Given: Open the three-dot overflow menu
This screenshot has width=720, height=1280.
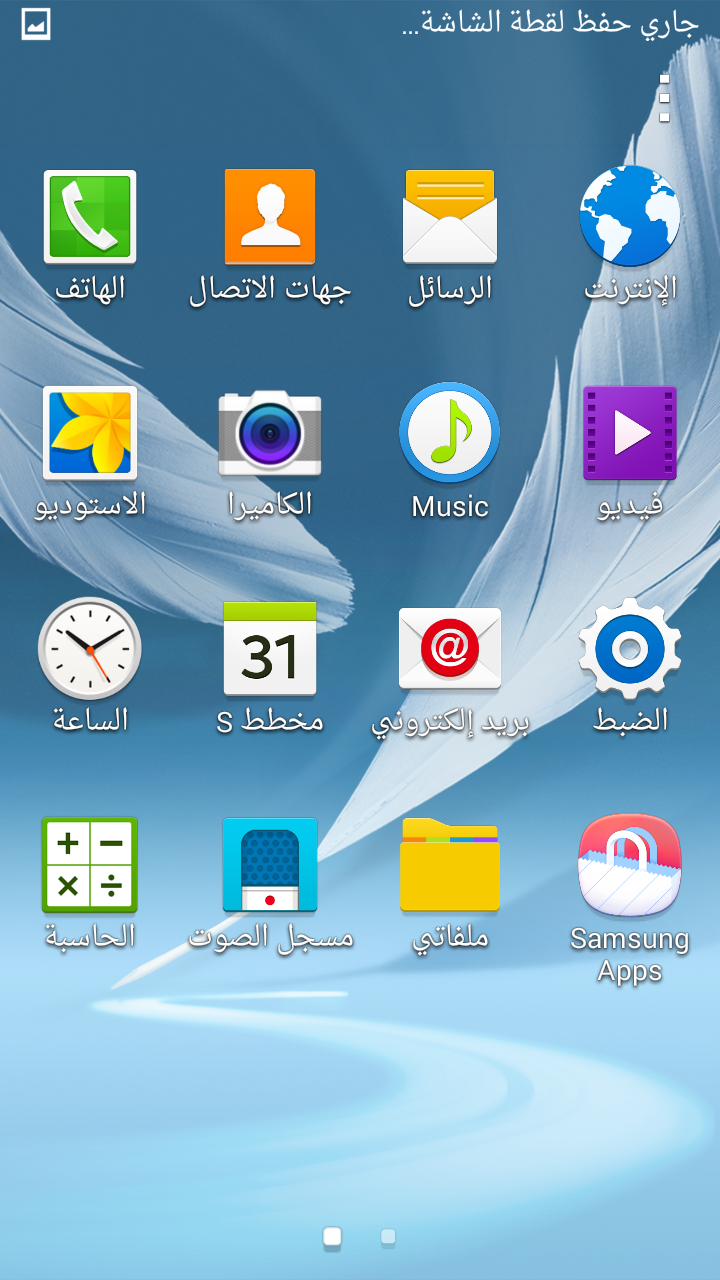Looking at the screenshot, I should pyautogui.click(x=665, y=98).
